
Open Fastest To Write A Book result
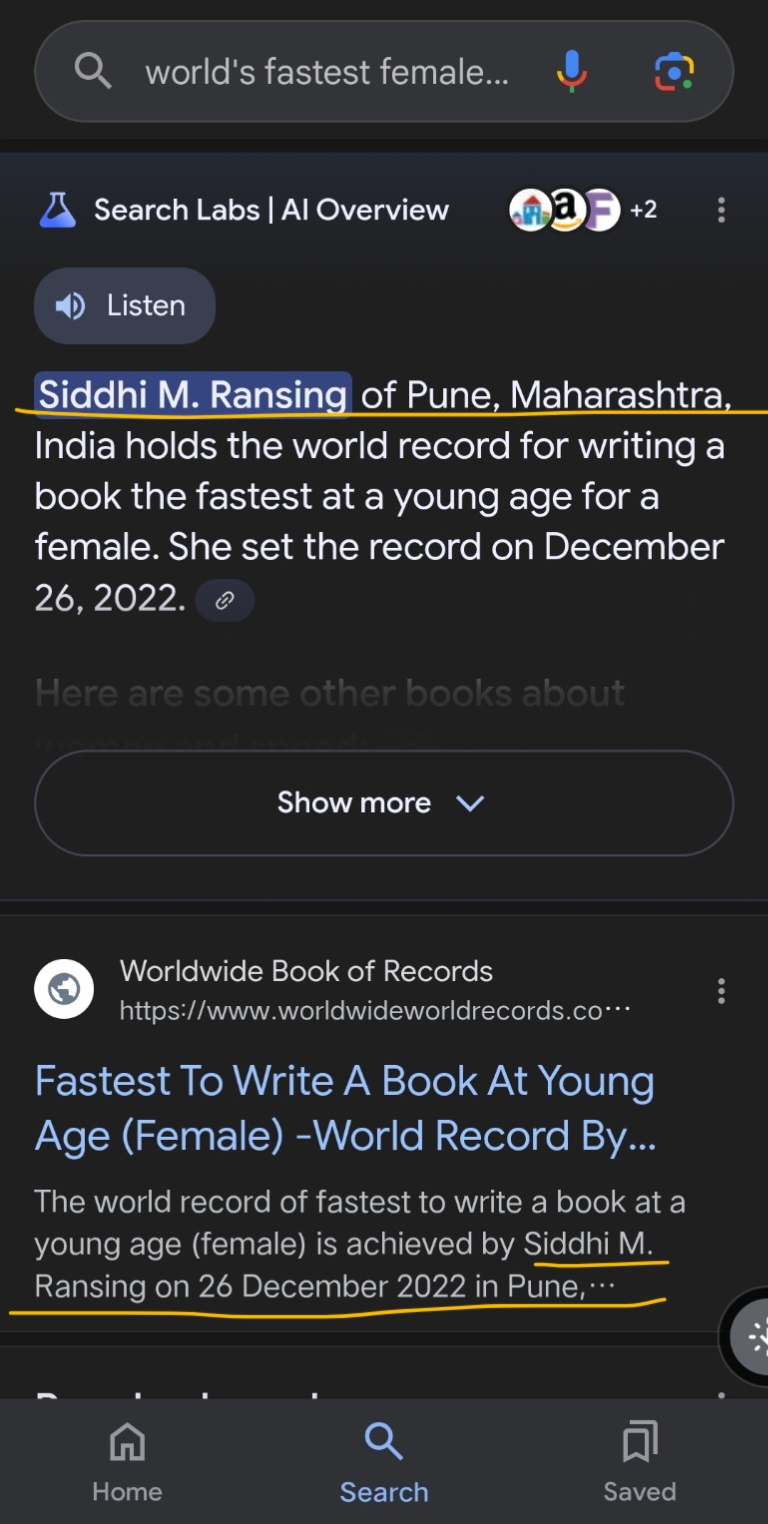tap(344, 1108)
